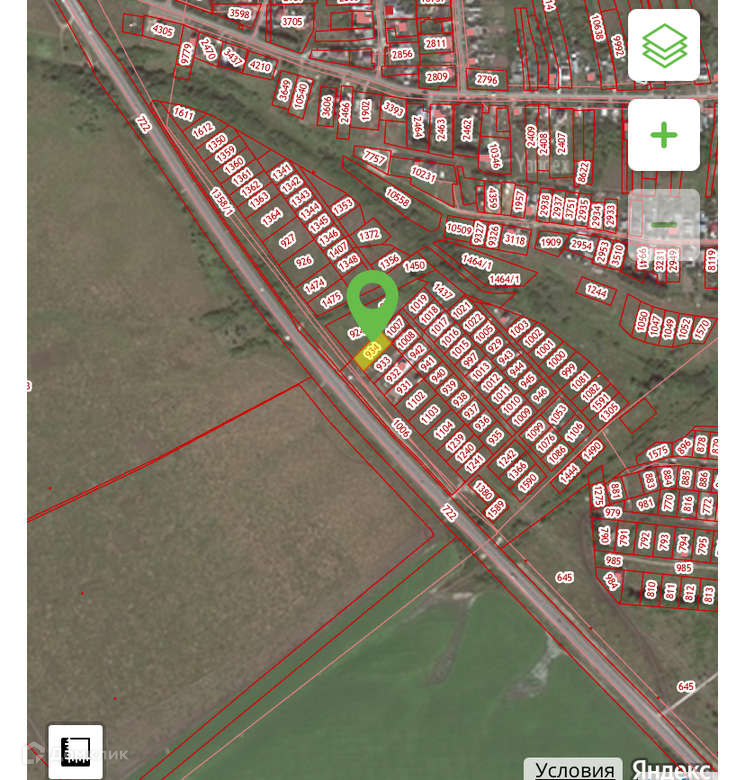
Task: Zoom in with the plus button
Action: click(x=664, y=135)
